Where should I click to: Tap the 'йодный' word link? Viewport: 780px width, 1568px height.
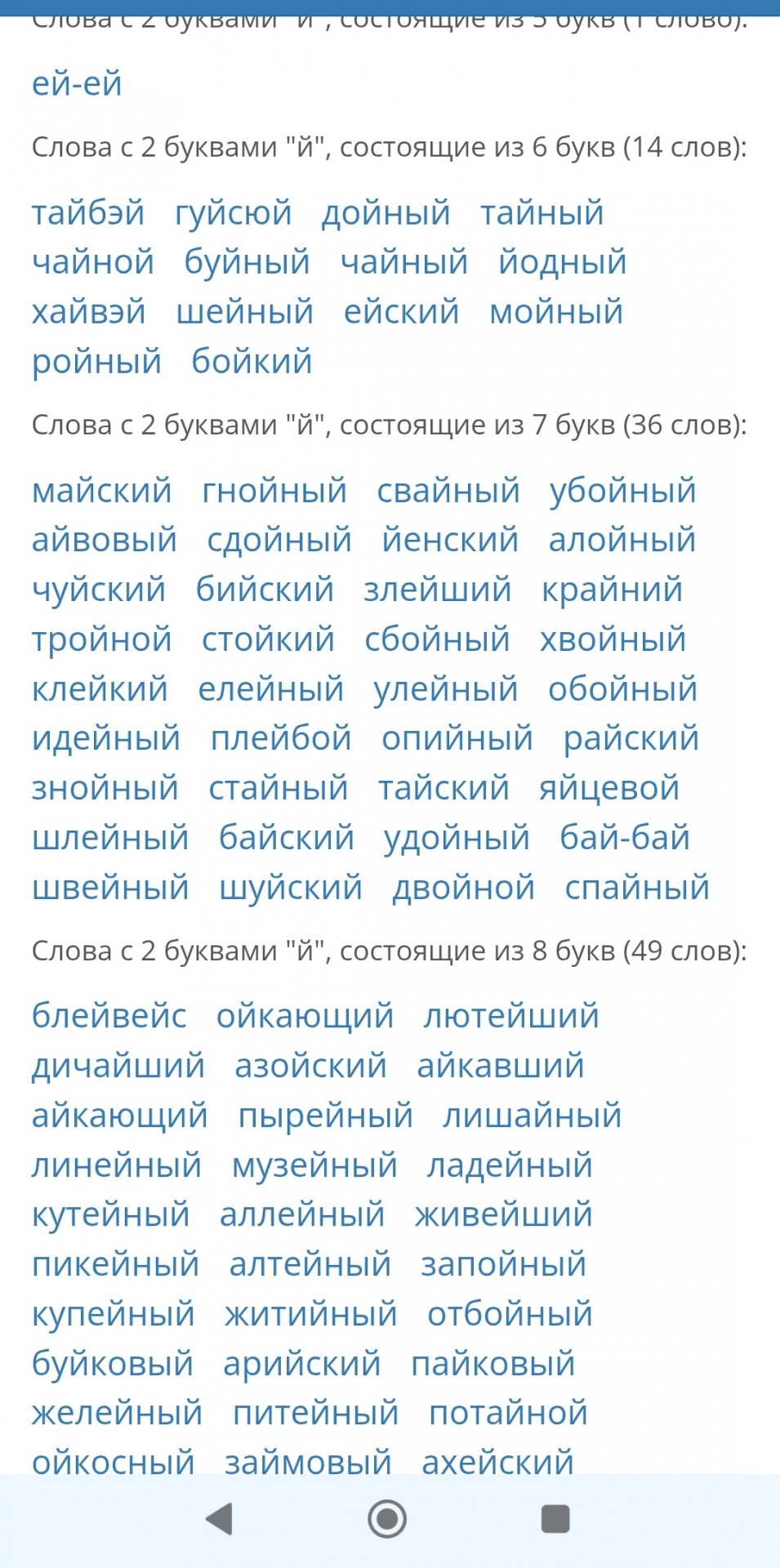click(x=563, y=263)
